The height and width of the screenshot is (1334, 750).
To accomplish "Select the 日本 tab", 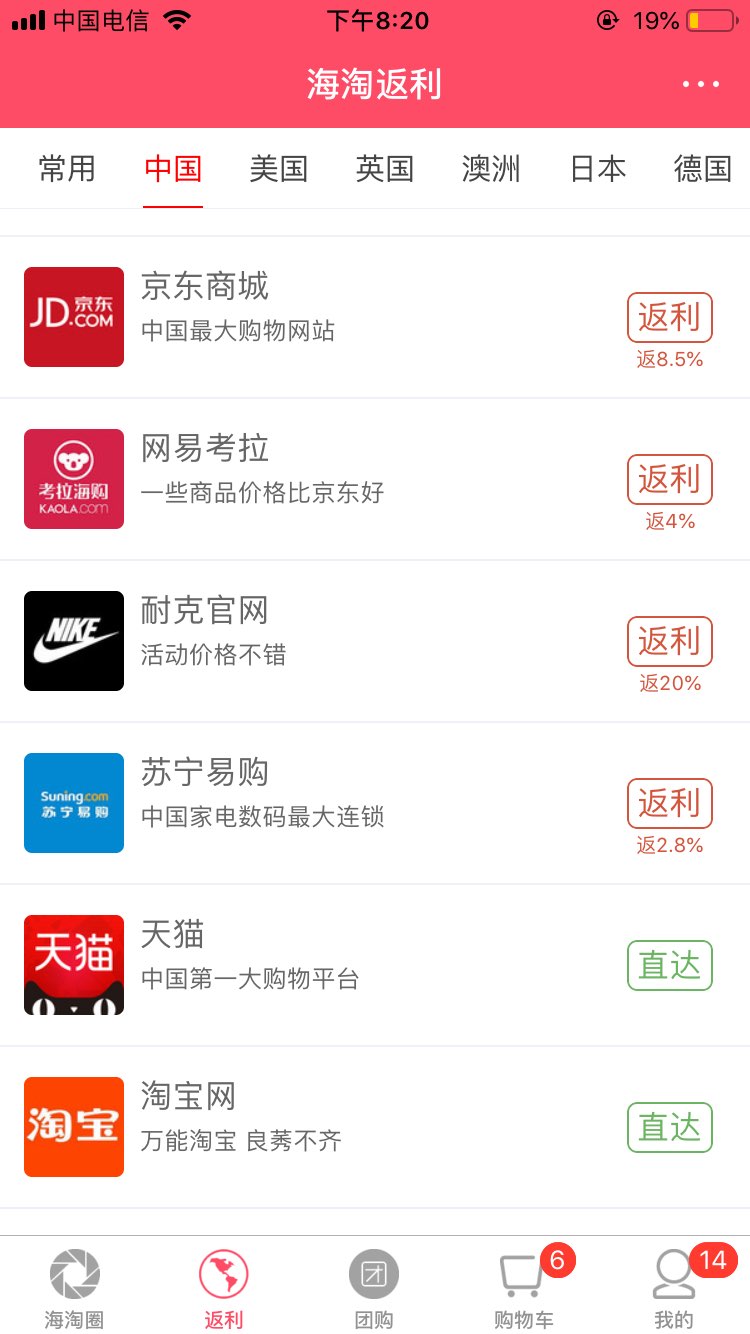I will click(x=598, y=169).
